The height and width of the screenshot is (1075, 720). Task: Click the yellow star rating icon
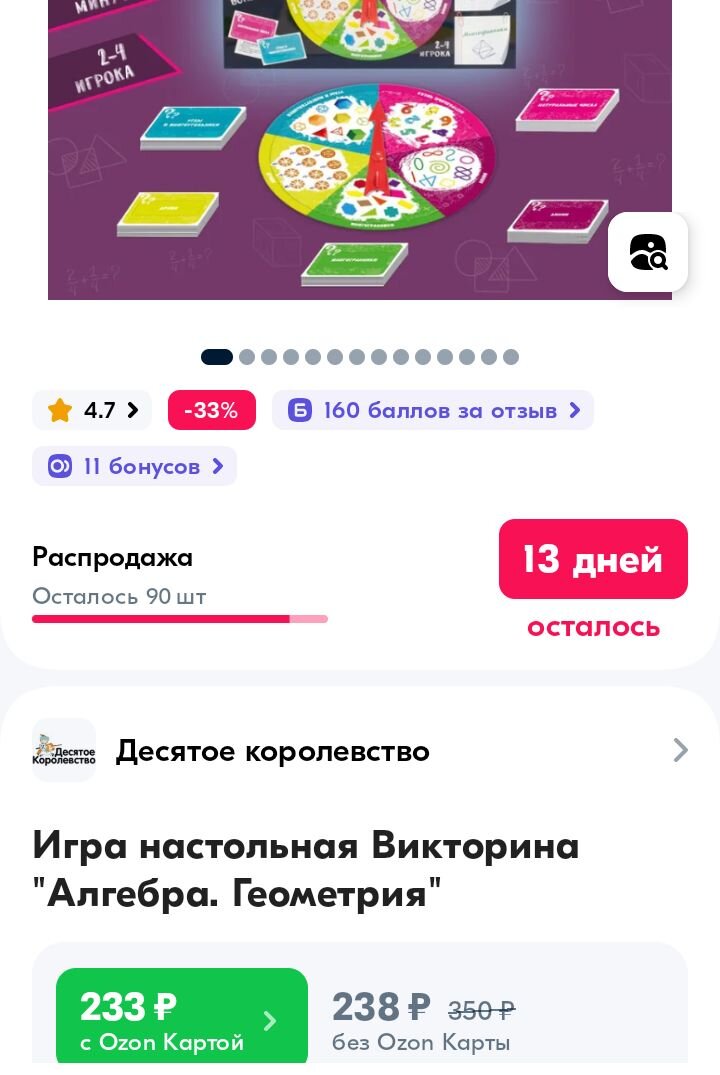coord(59,410)
